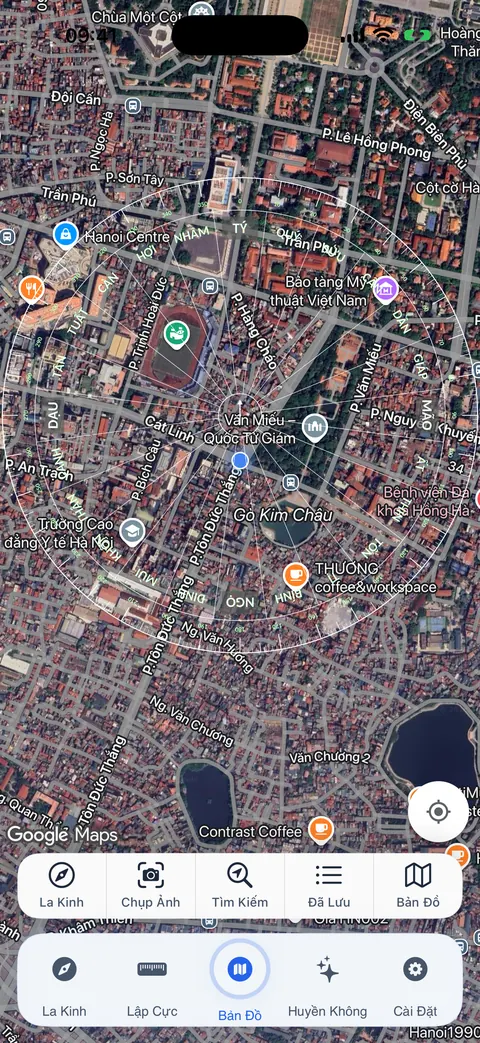Open Tìm Kiếm search
The image size is (480, 1043).
(240, 885)
